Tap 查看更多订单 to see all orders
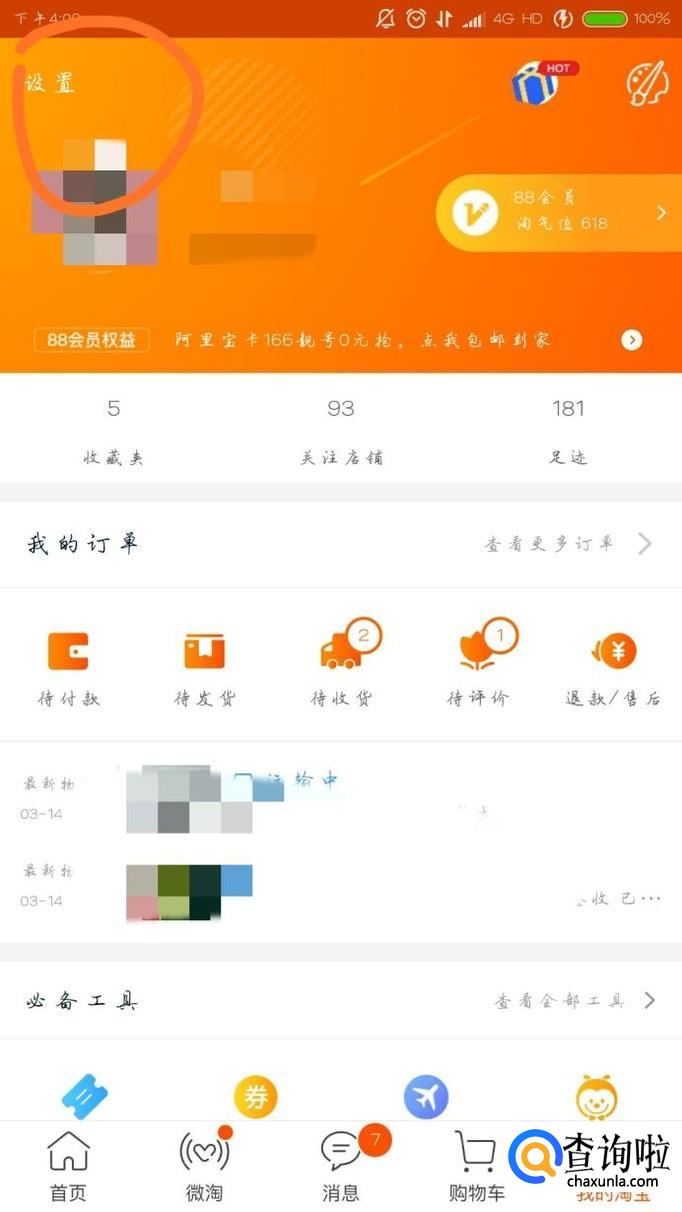The height and width of the screenshot is (1212, 682). click(567, 544)
